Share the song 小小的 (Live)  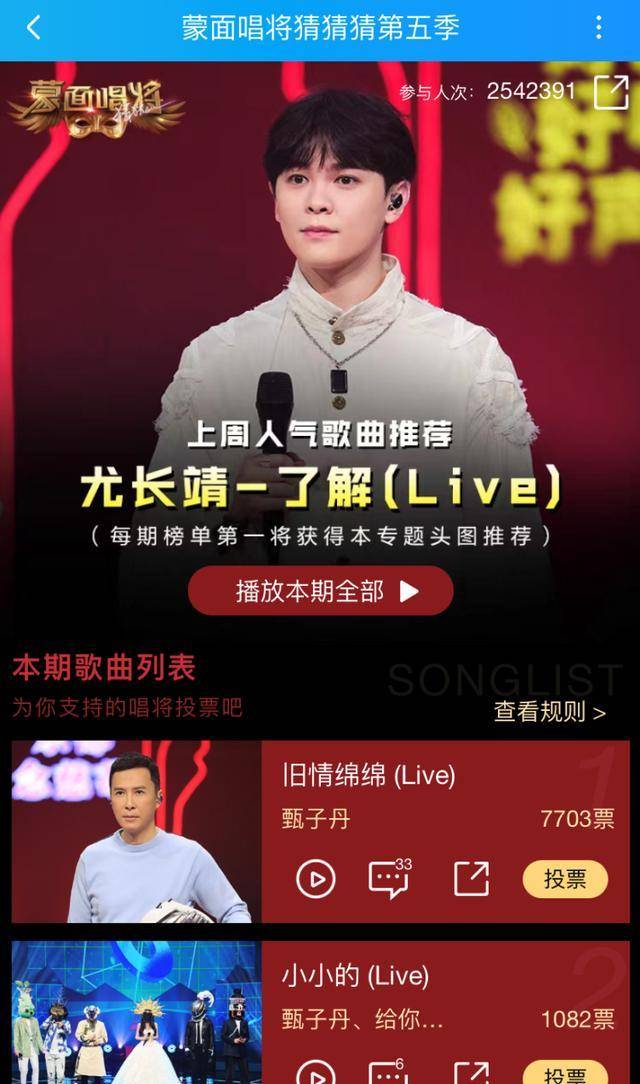click(x=471, y=1073)
